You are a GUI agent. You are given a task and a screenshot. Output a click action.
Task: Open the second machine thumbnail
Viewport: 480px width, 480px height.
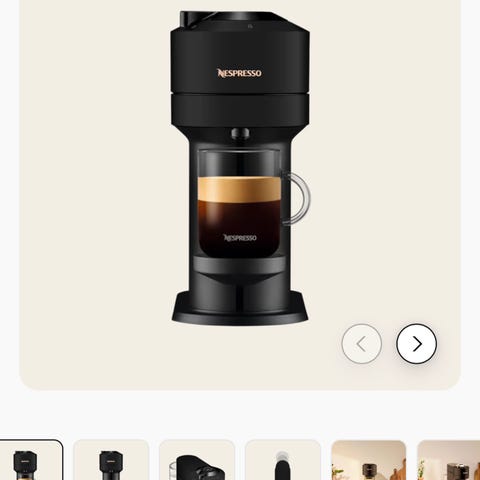tap(111, 460)
